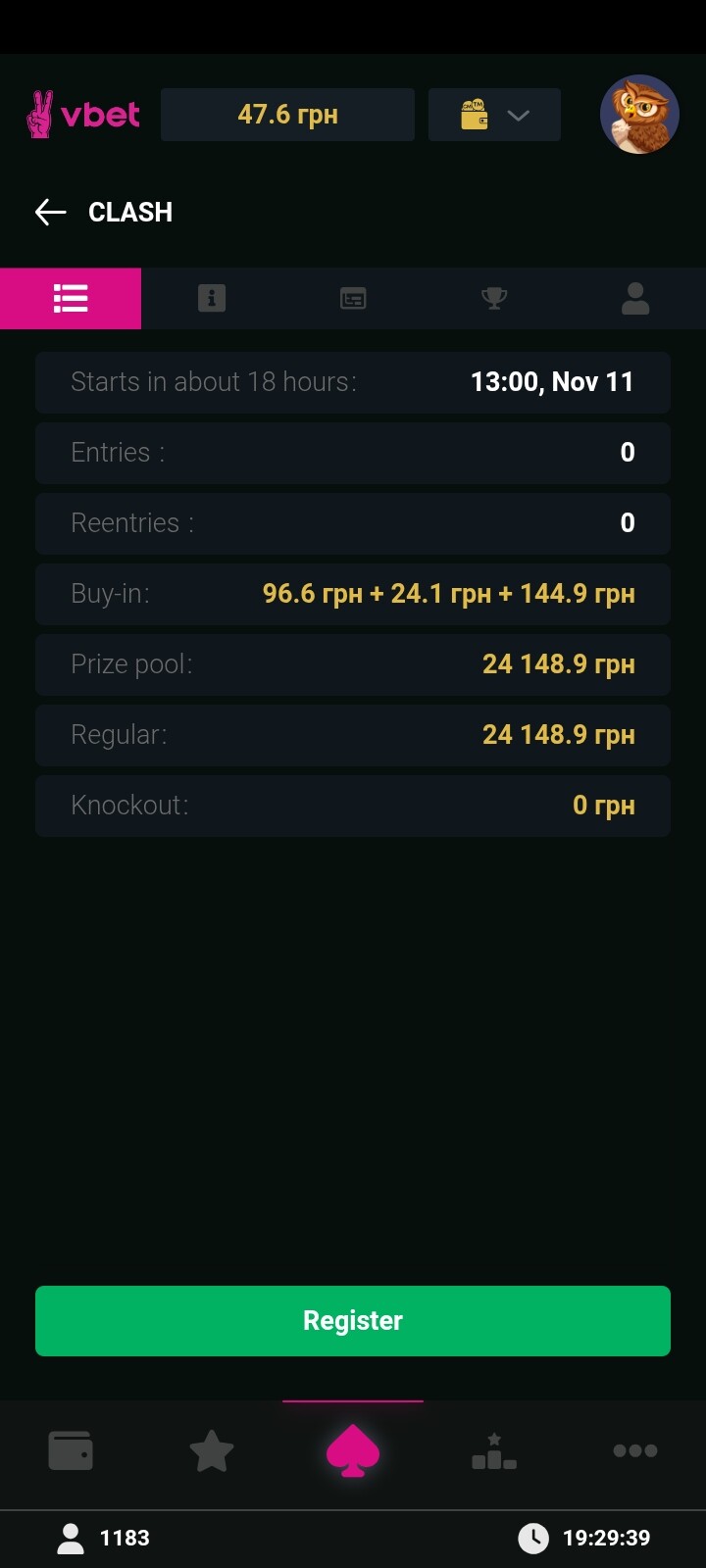The height and width of the screenshot is (1568, 706).
Task: Switch to the players tab
Action: coord(635,298)
